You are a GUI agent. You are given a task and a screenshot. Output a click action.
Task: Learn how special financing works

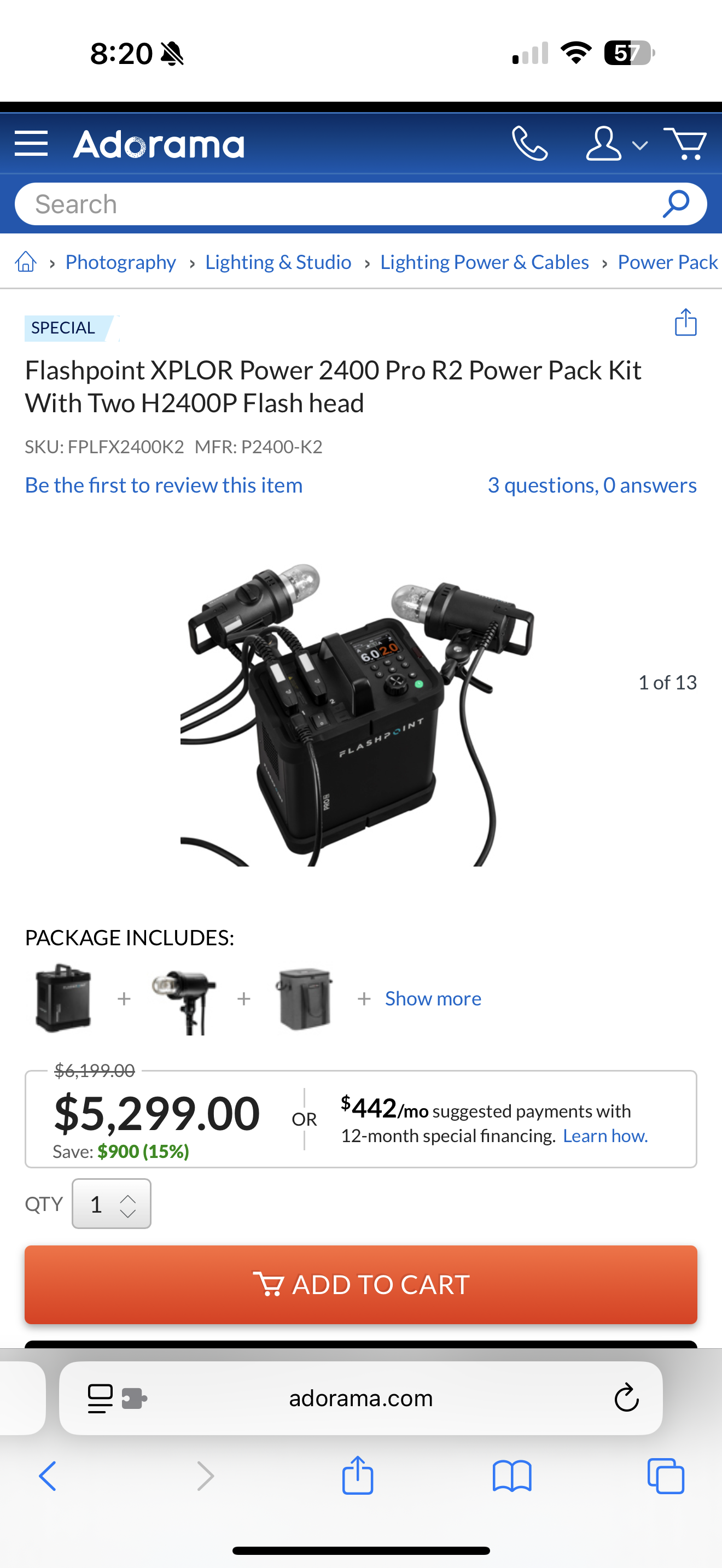coord(604,1136)
